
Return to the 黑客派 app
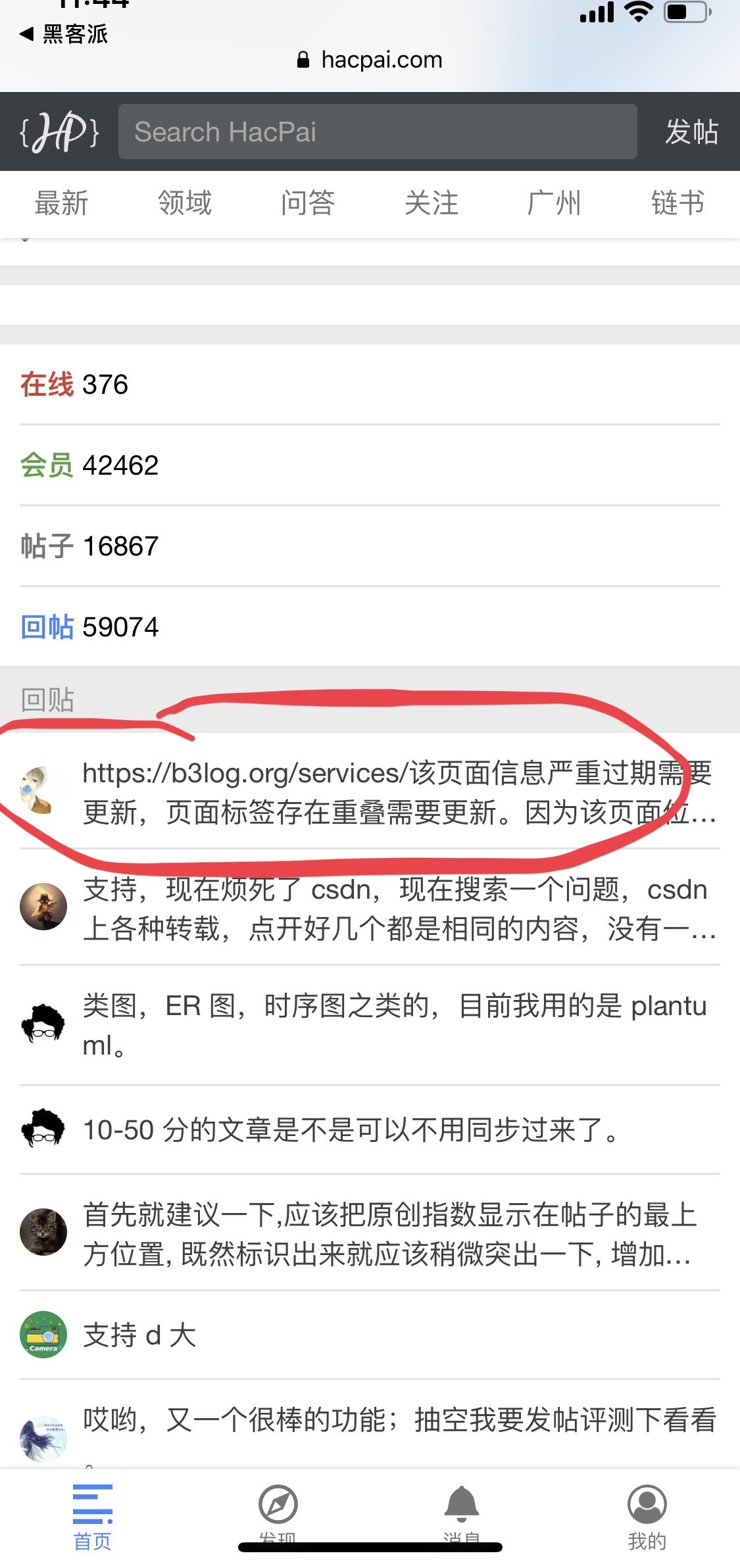(64, 34)
